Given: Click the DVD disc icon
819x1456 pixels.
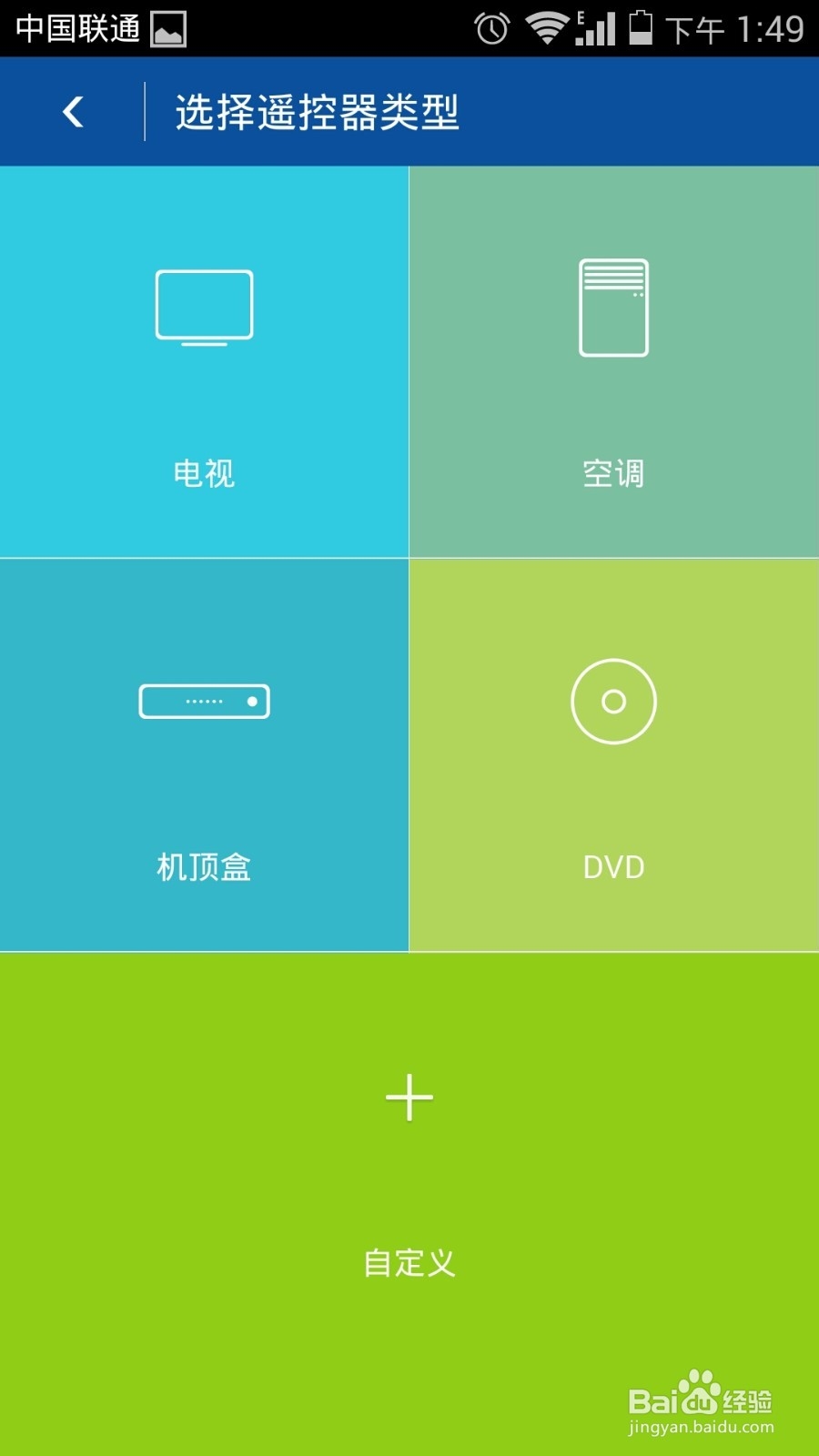Looking at the screenshot, I should 614,701.
